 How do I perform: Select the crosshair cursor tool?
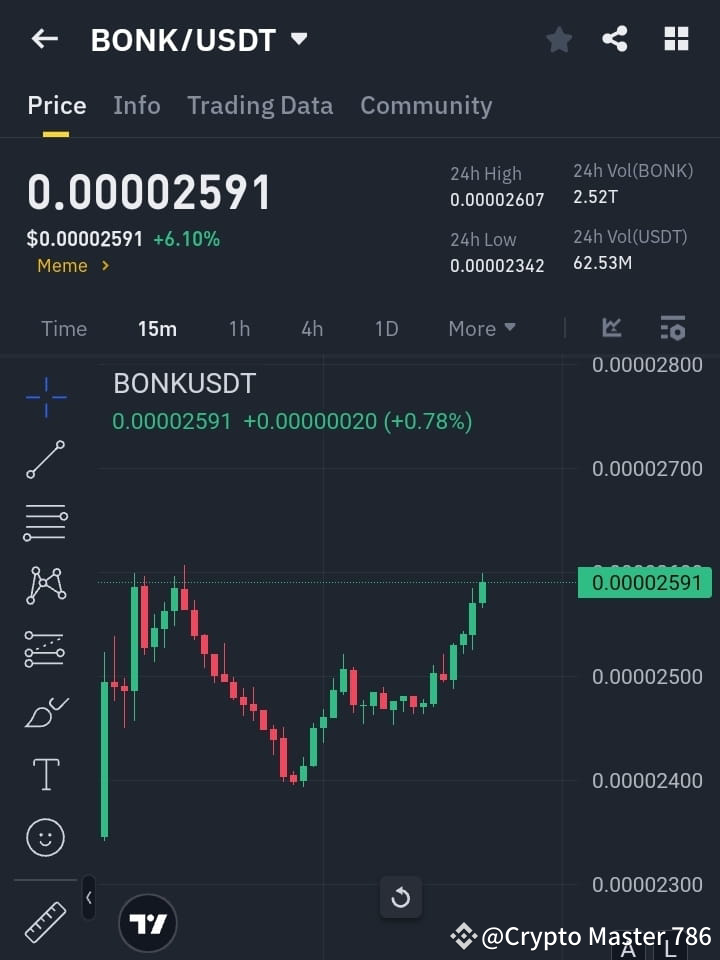click(45, 398)
